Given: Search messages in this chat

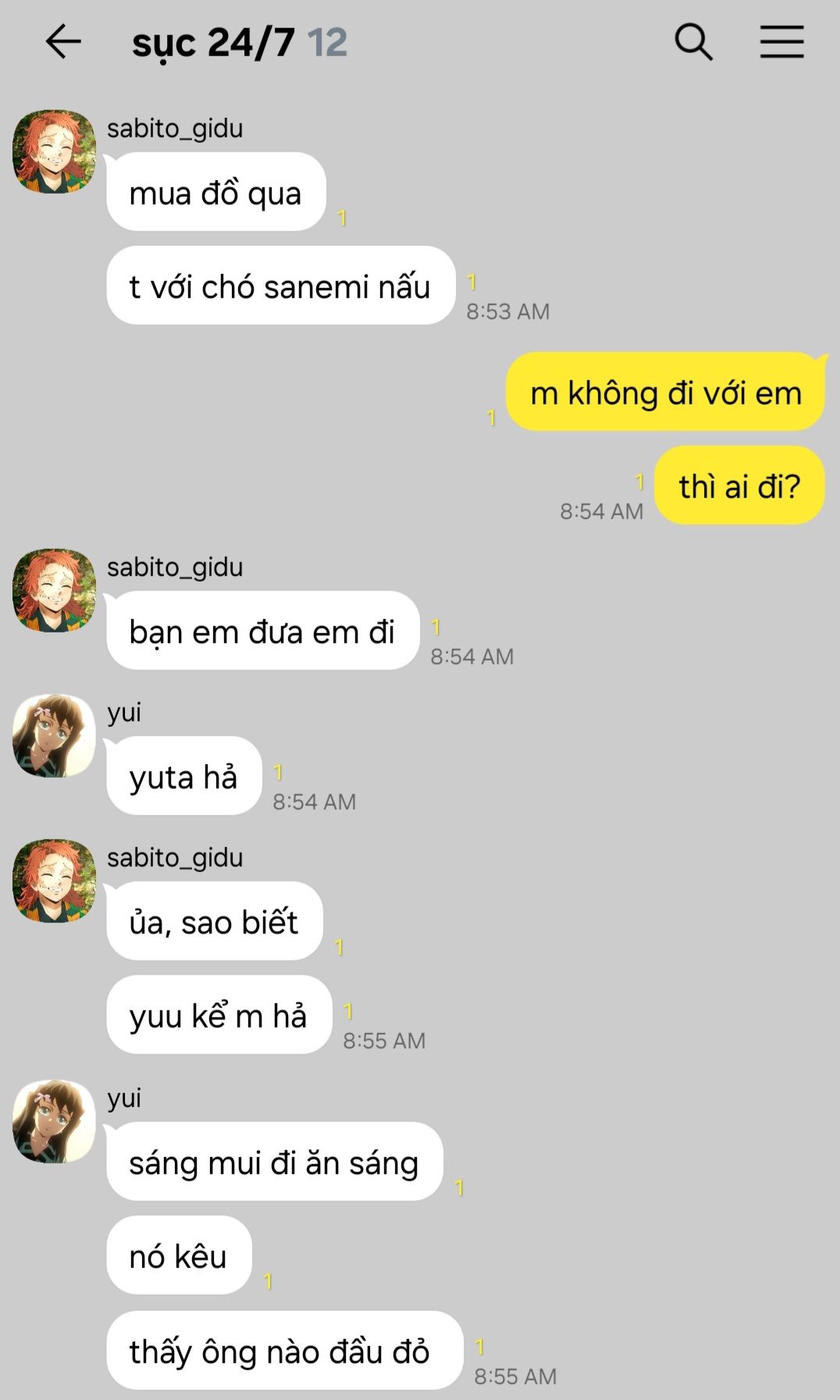Looking at the screenshot, I should [693, 42].
